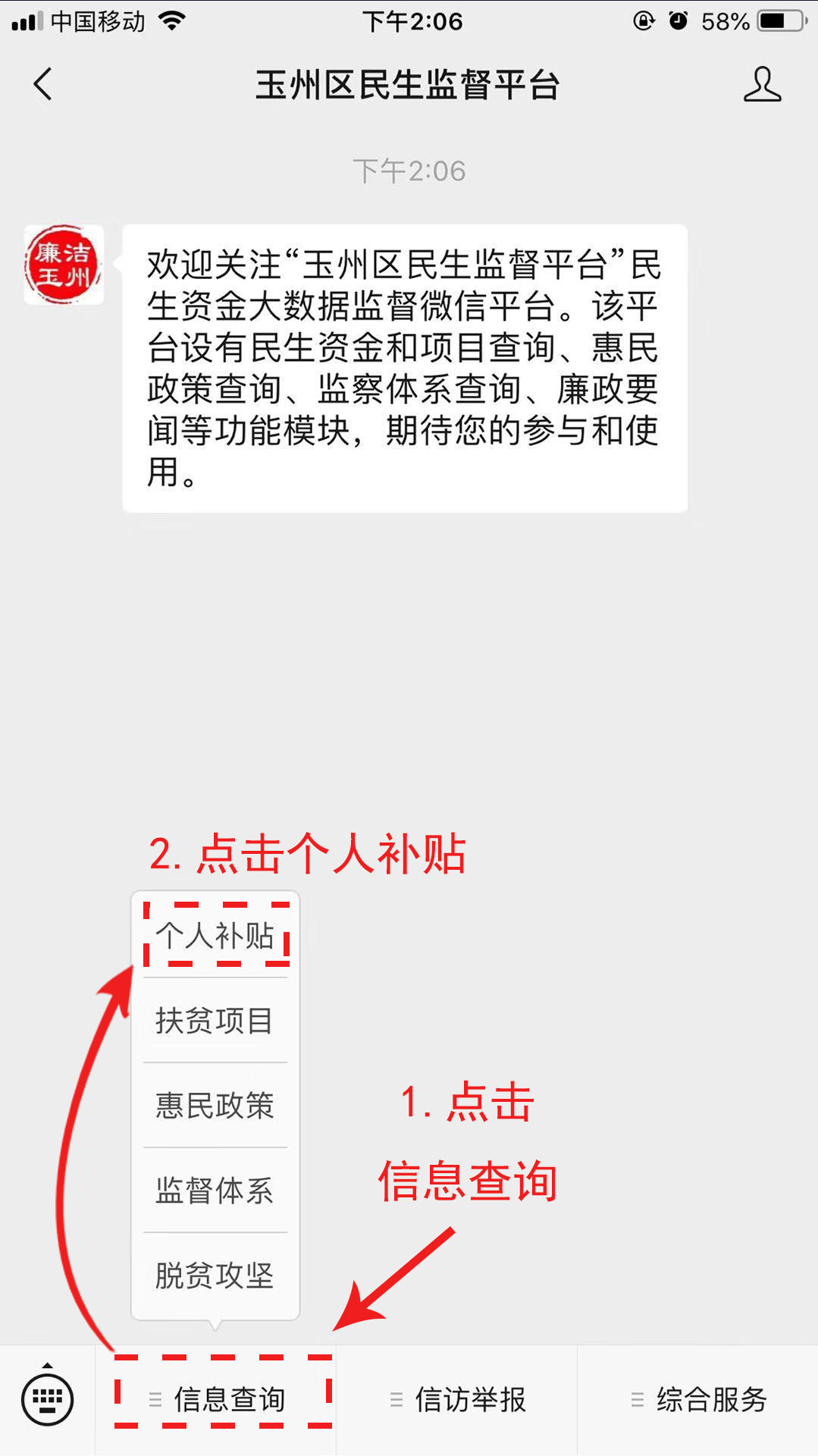Open the account profile icon
The width and height of the screenshot is (818, 1456).
tap(761, 84)
